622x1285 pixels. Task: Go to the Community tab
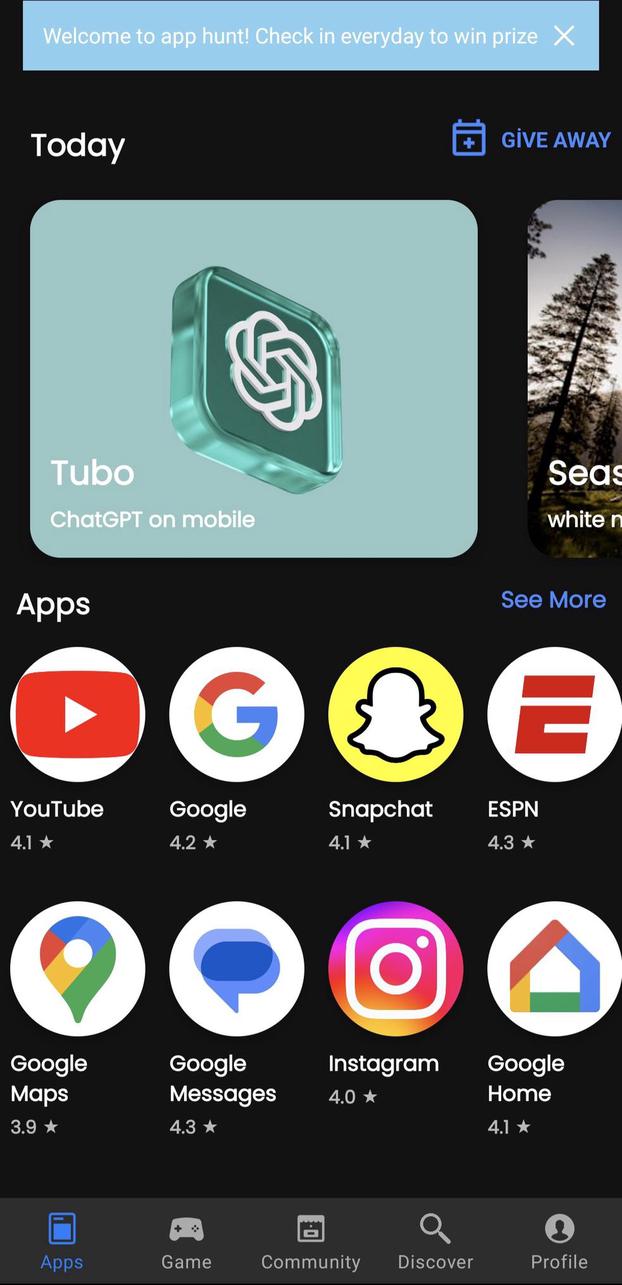click(x=311, y=1241)
